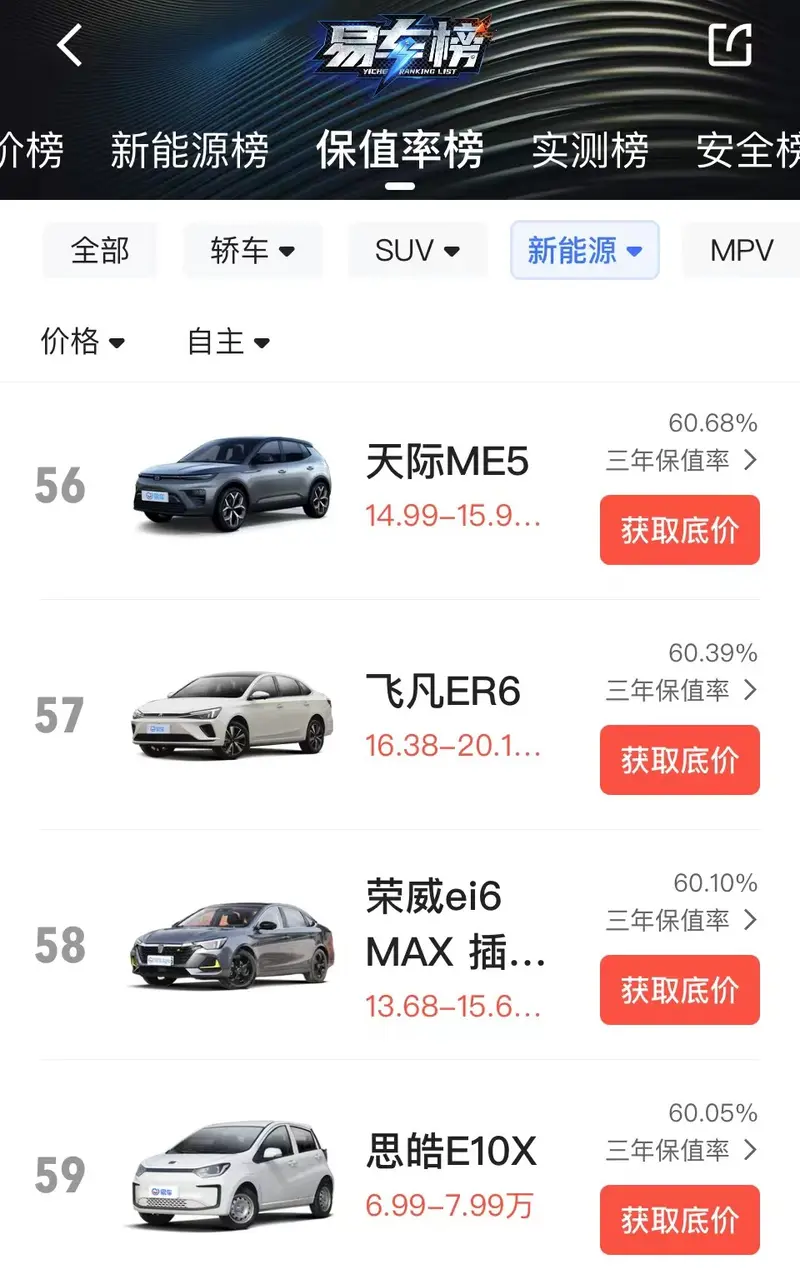Screen dimensions: 800x1279
Task: Go back using the top-left arrow
Action: pos(69,46)
